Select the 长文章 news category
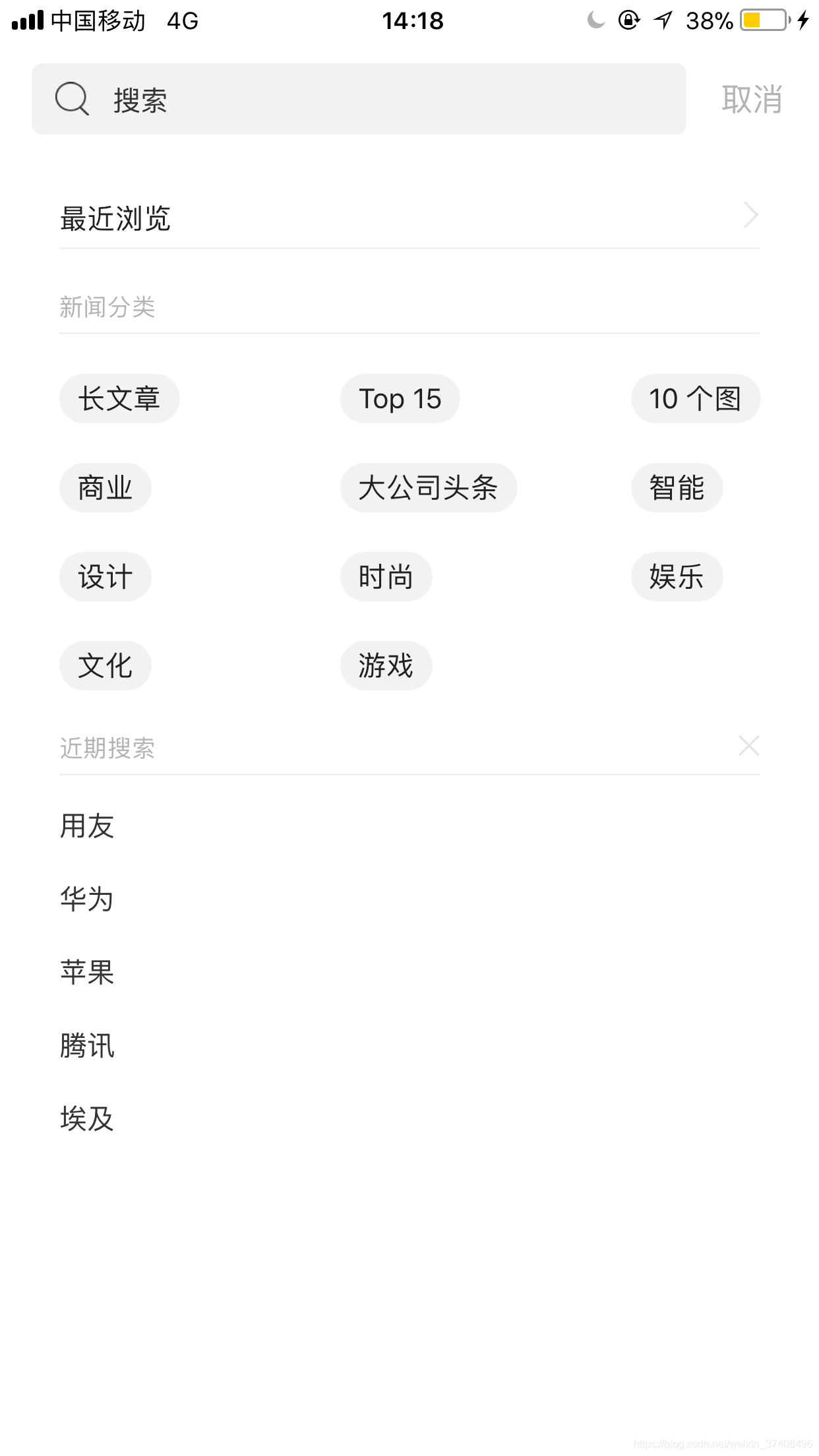The image size is (819, 1456). point(119,398)
